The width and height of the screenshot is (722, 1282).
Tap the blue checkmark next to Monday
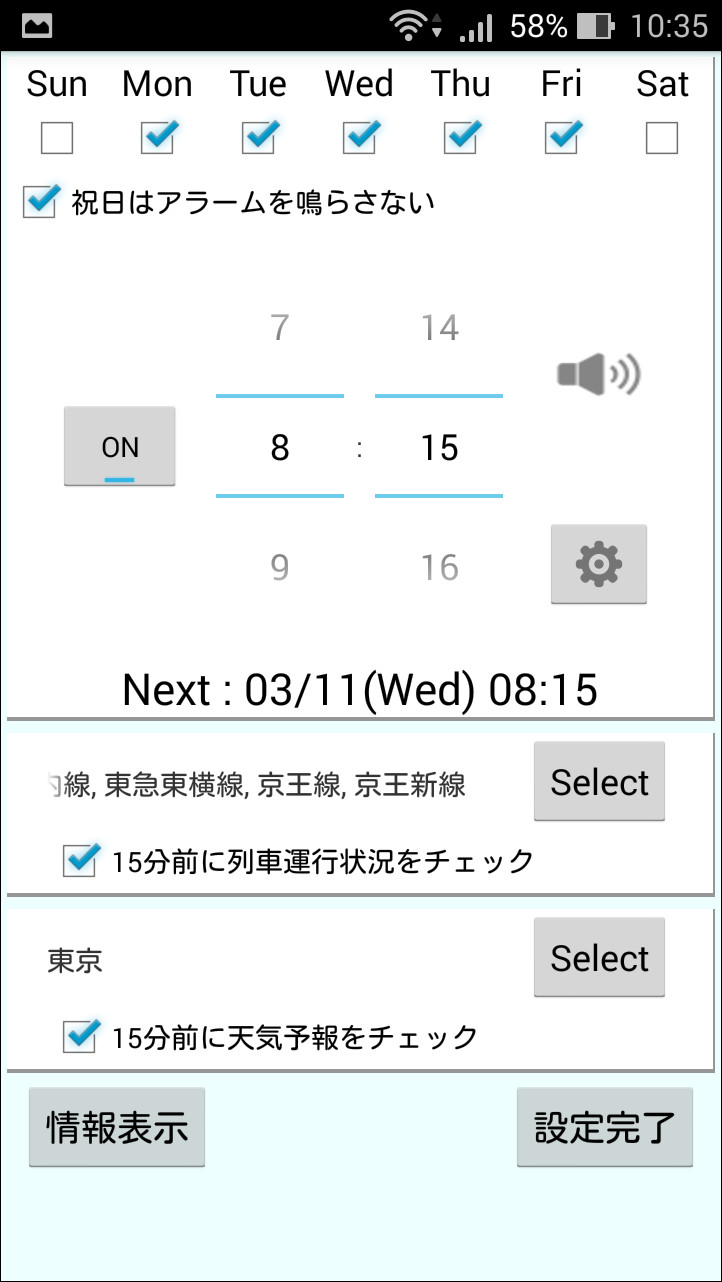click(x=157, y=136)
